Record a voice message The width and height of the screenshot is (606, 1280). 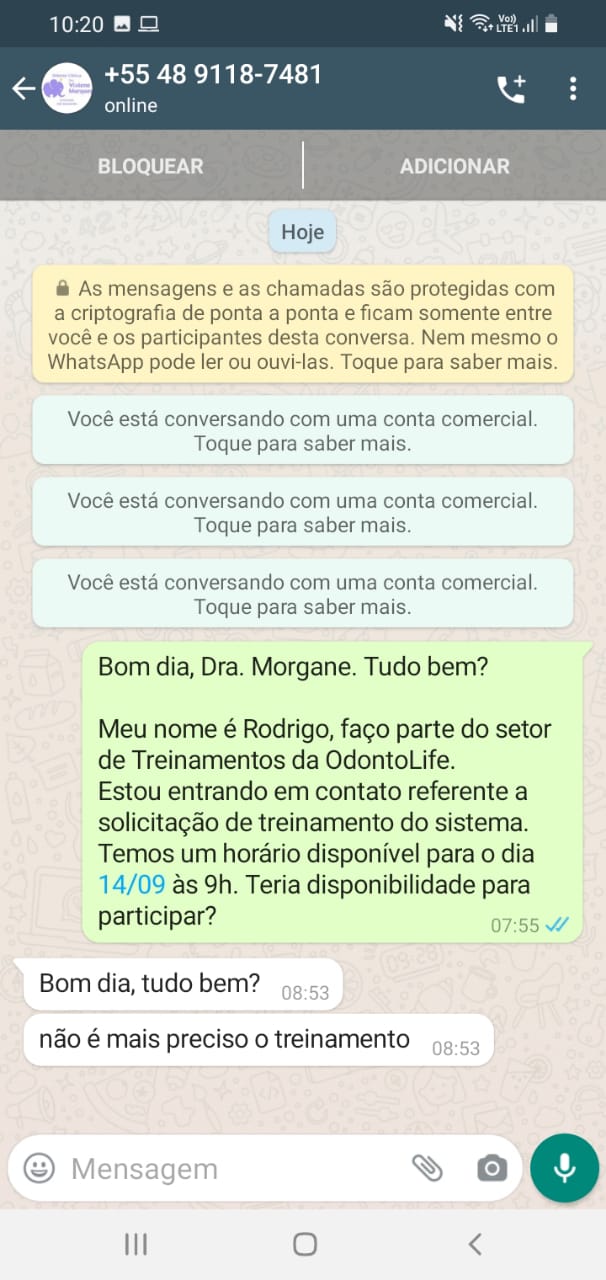tap(564, 1168)
